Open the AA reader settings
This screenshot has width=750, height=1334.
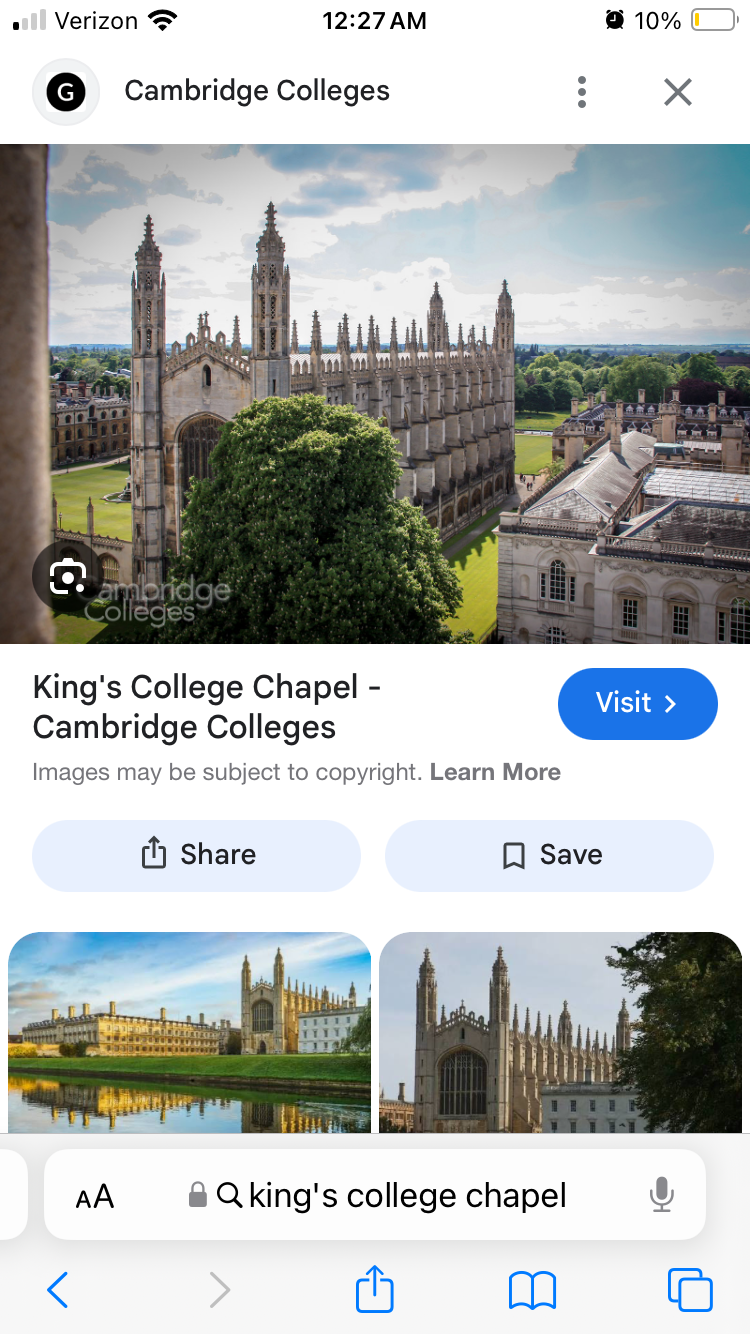click(95, 1195)
